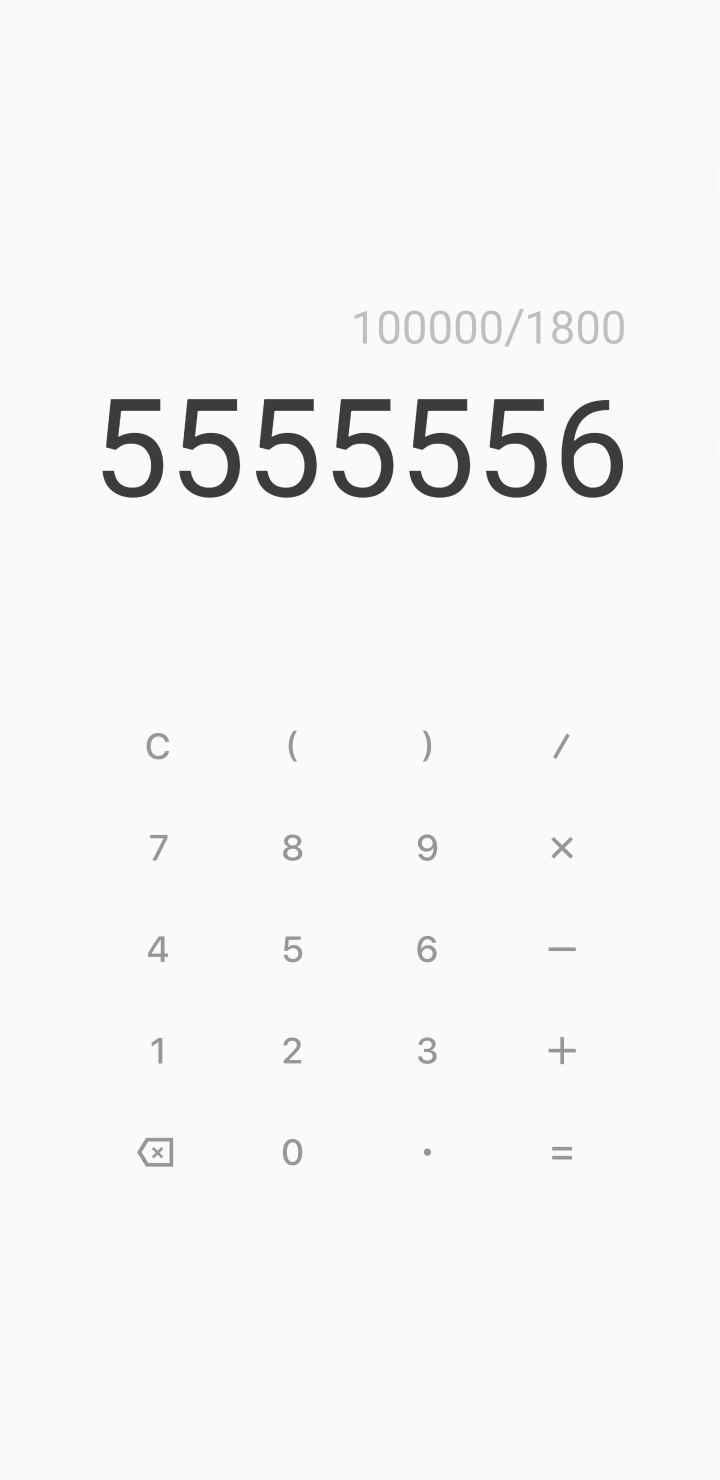Clear the calculation with C
Screen dimensions: 720x1480
pos(157,747)
